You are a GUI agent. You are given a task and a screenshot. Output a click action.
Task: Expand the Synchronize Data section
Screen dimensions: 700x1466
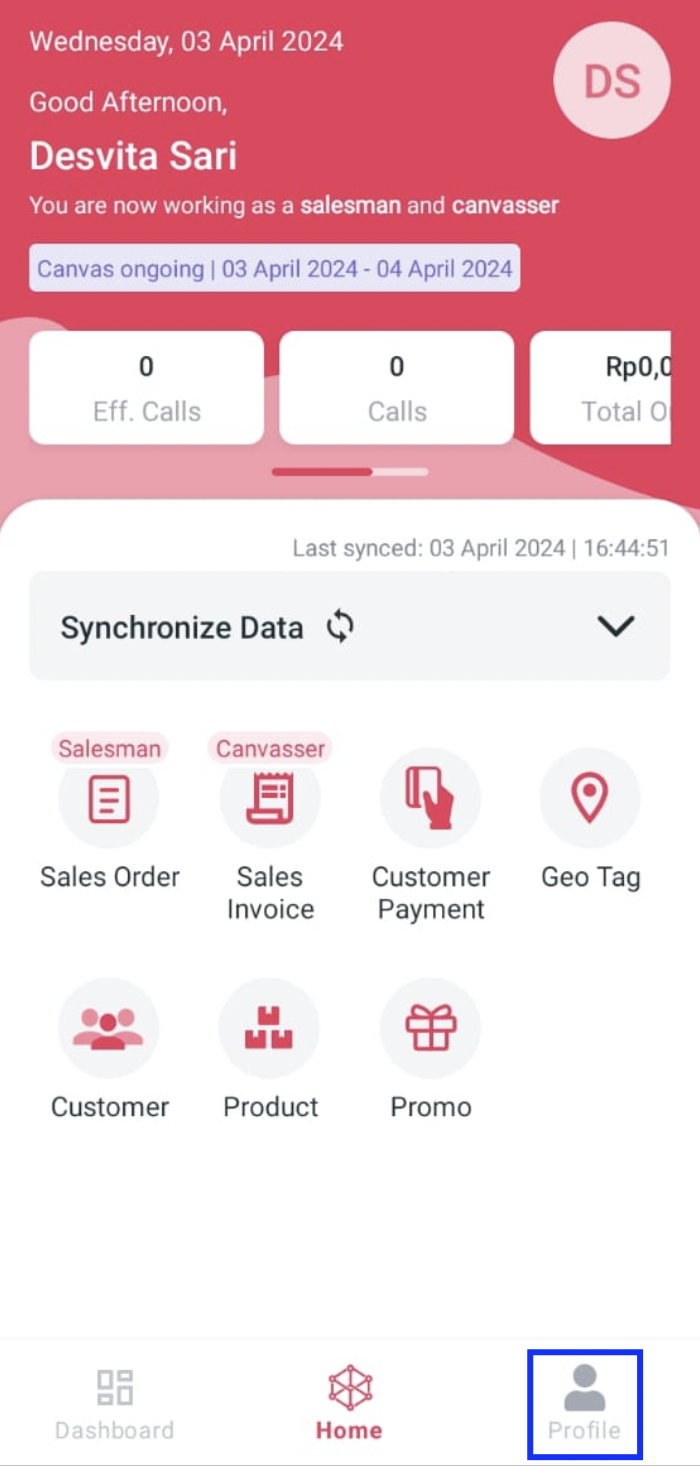point(615,627)
